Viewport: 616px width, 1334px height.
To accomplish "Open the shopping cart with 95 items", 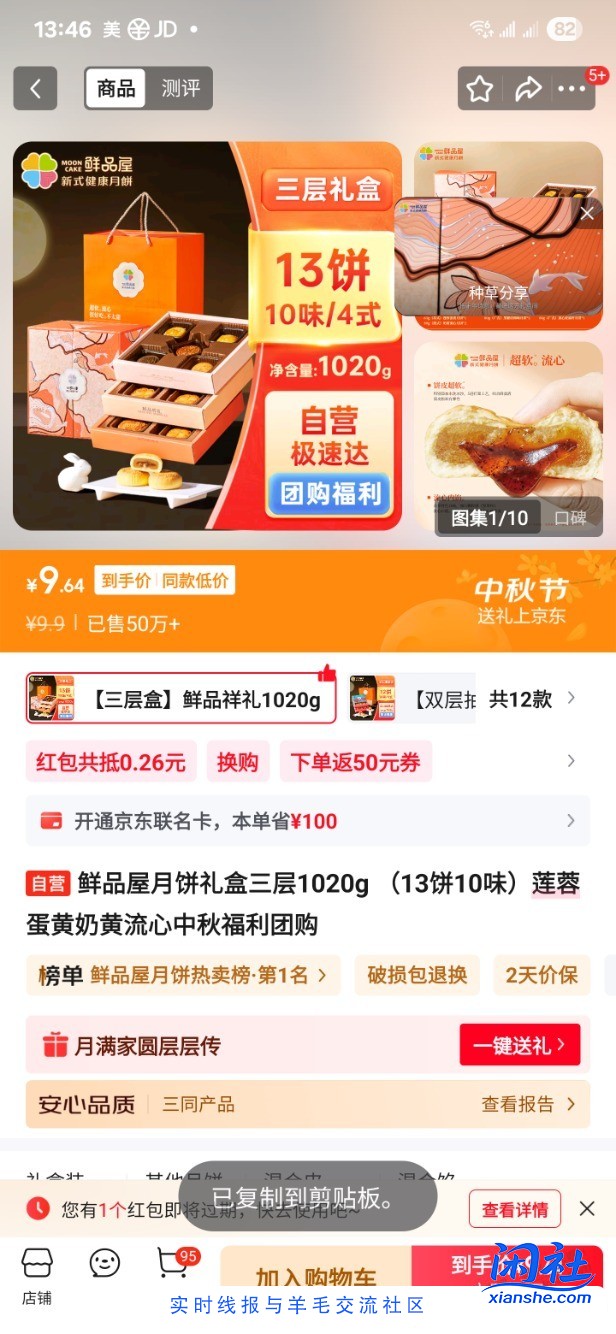I will 173,1266.
